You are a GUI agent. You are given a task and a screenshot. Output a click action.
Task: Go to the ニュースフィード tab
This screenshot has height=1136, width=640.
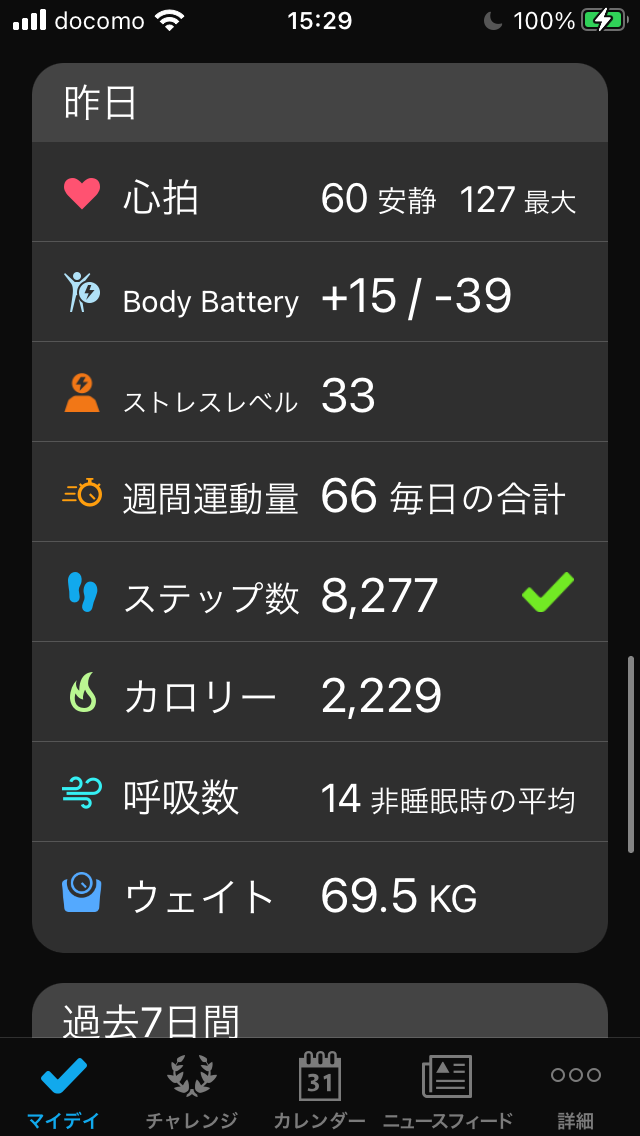click(447, 1090)
